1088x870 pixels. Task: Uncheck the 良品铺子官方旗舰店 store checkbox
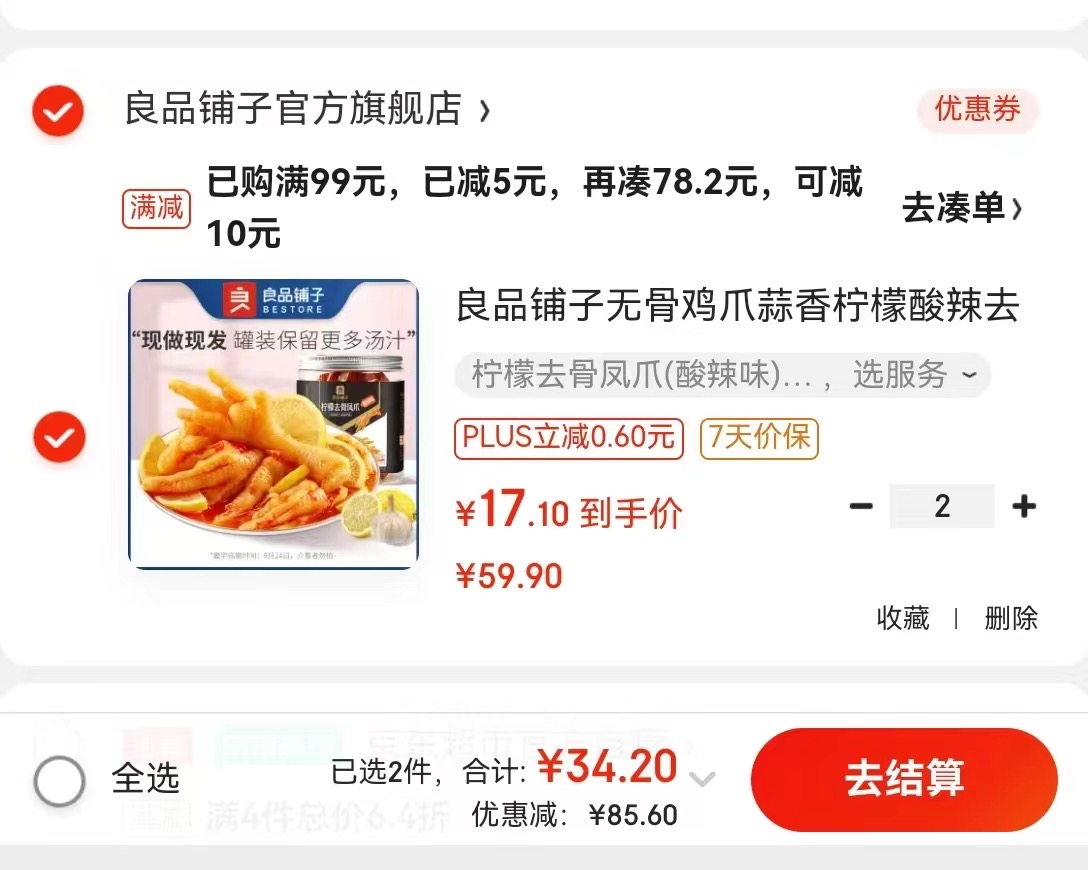(58, 110)
